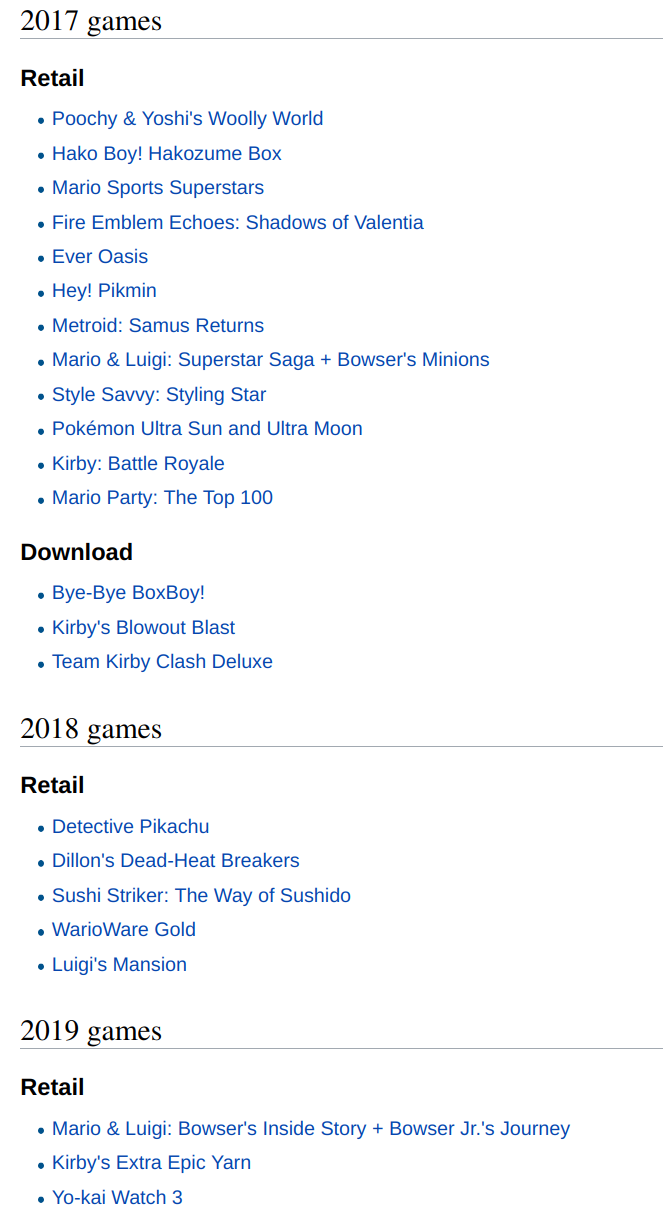Open Kirby's Extra Epic Yarn link

click(x=151, y=1163)
